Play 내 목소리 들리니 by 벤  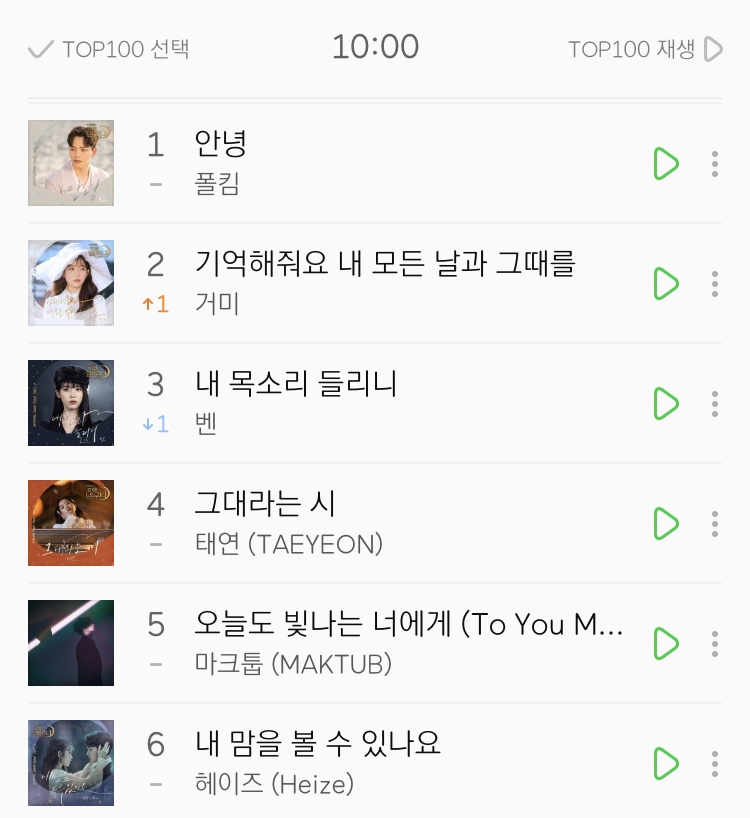click(665, 403)
